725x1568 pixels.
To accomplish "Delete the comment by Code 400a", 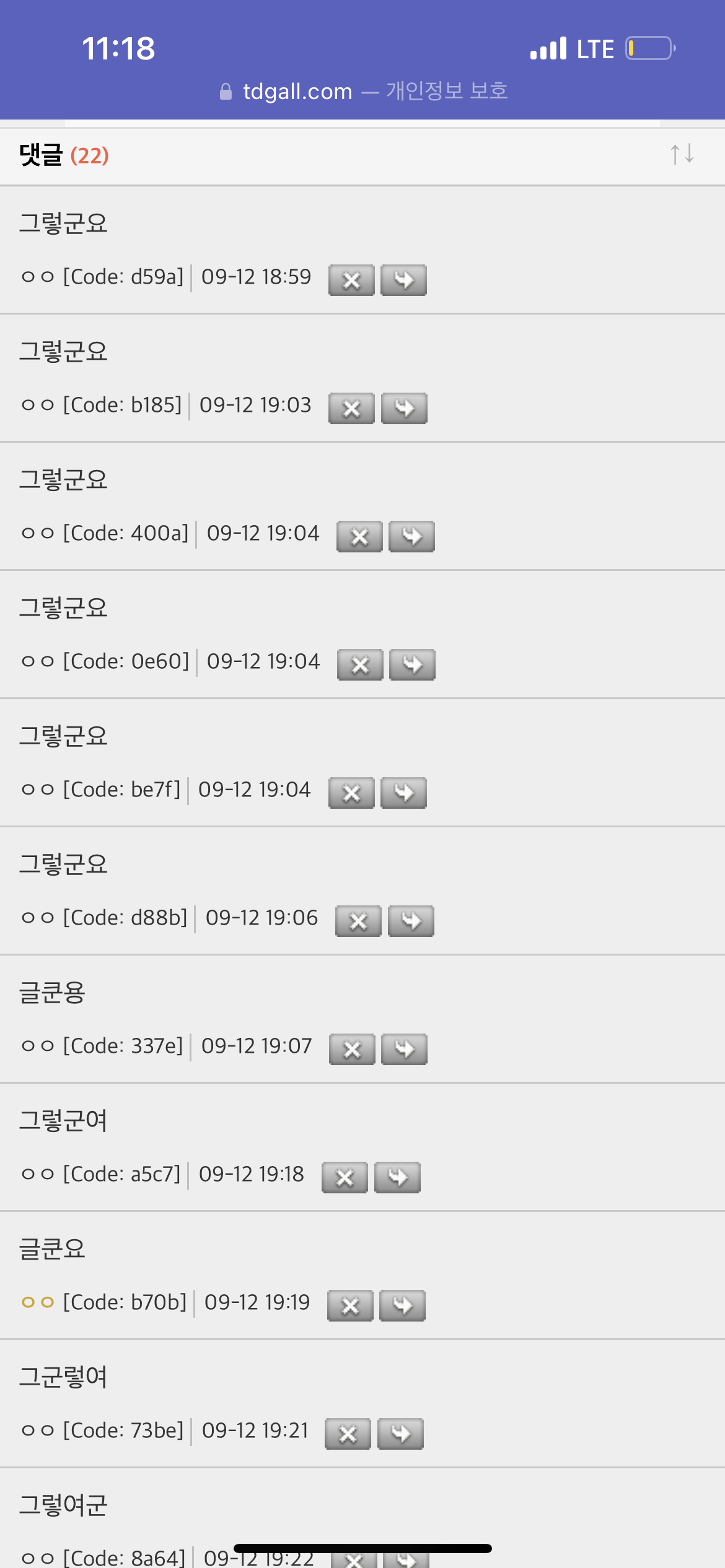I will point(359,537).
